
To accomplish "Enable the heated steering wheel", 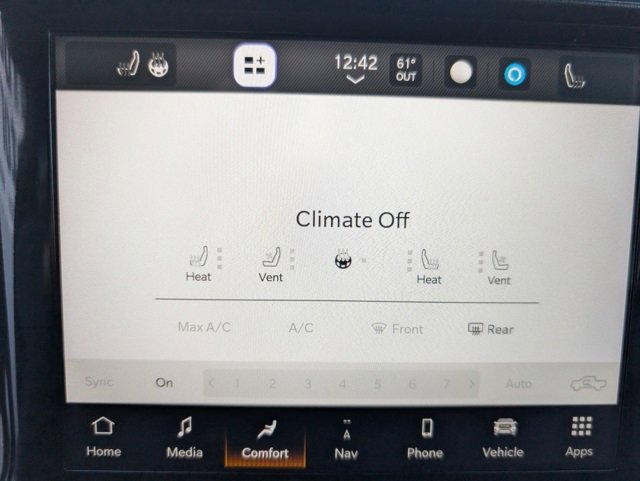I will 343,261.
